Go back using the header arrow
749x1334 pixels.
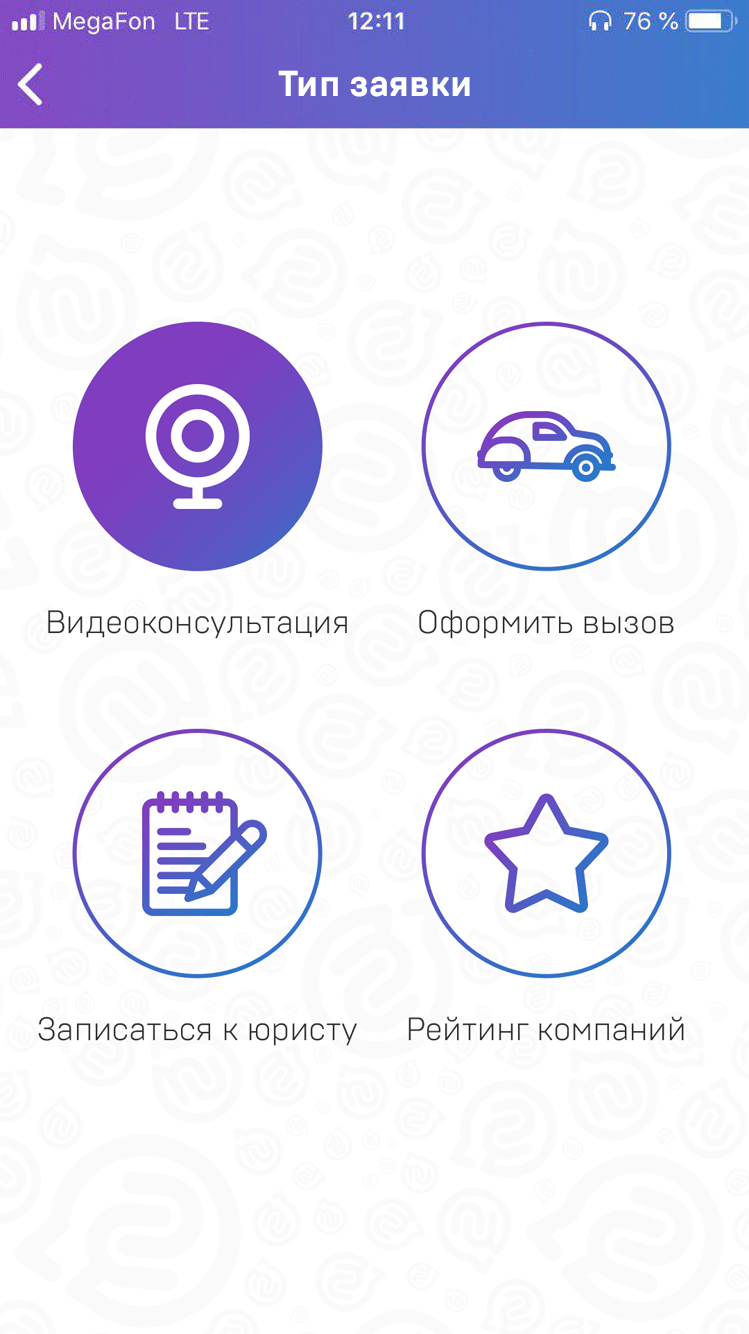coord(31,85)
